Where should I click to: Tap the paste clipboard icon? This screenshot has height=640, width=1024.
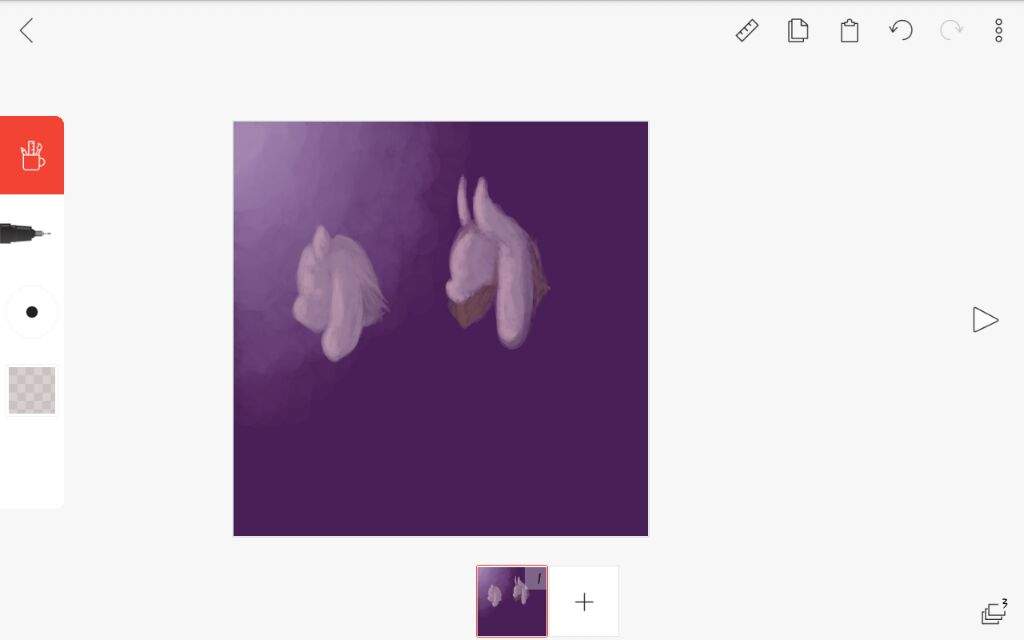(849, 31)
